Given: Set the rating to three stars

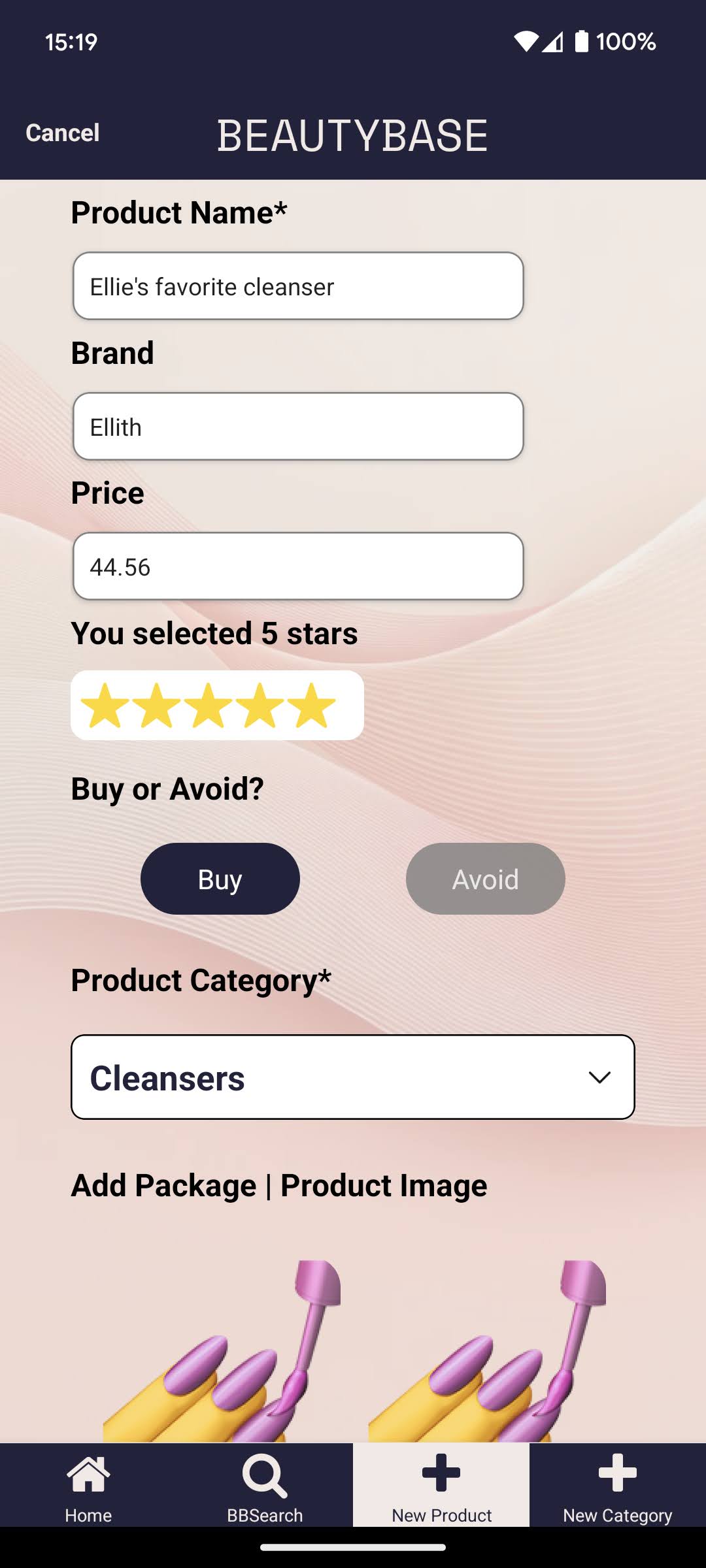Looking at the screenshot, I should (x=208, y=706).
